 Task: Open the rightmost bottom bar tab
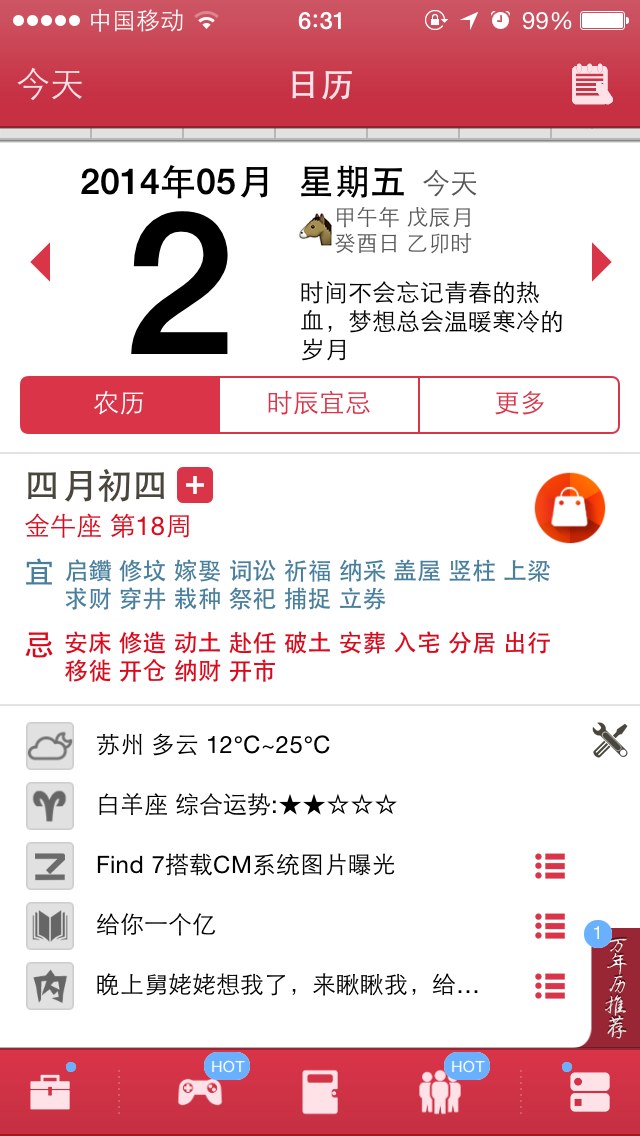(589, 1092)
